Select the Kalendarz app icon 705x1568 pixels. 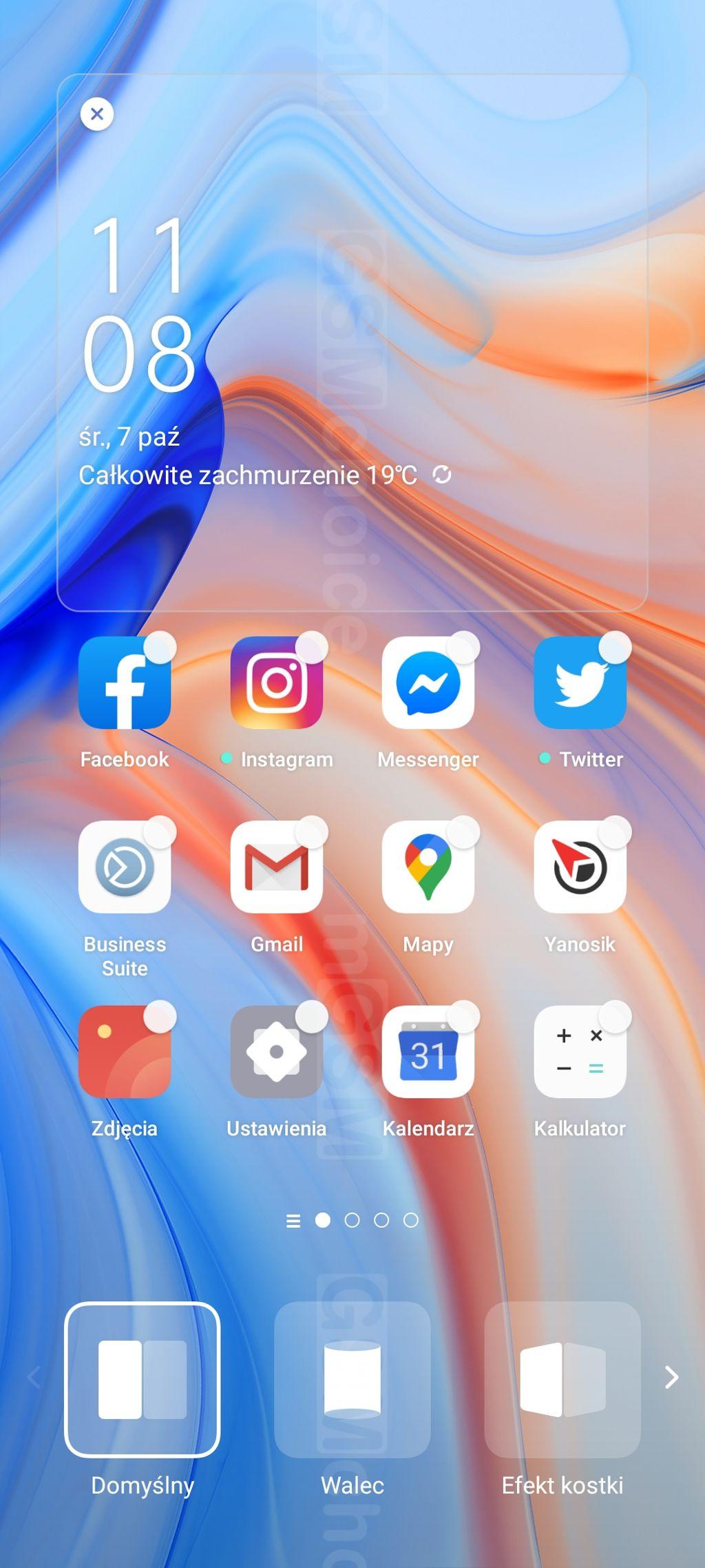click(428, 1052)
